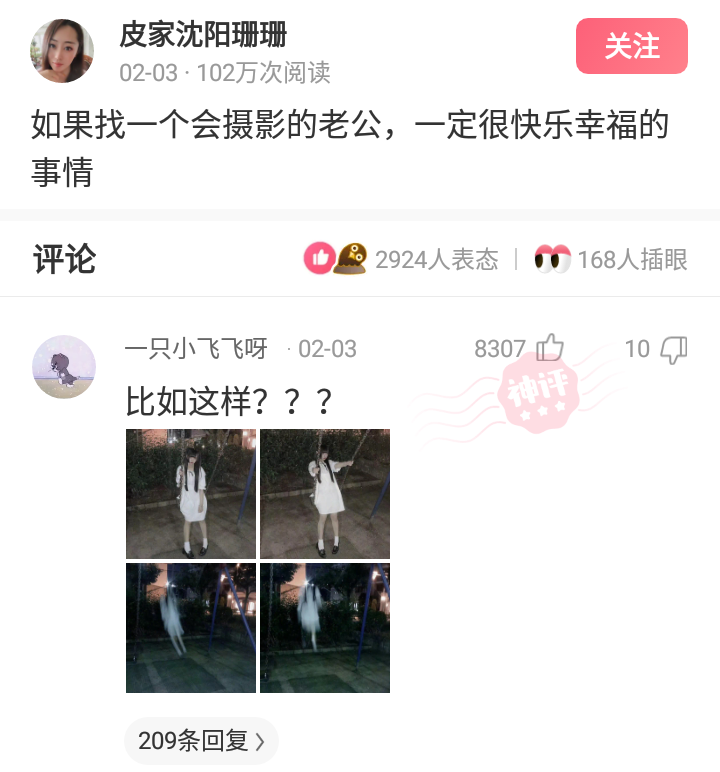Expand the 209条回复 replies
Screen dimensions: 720x772
[201, 741]
